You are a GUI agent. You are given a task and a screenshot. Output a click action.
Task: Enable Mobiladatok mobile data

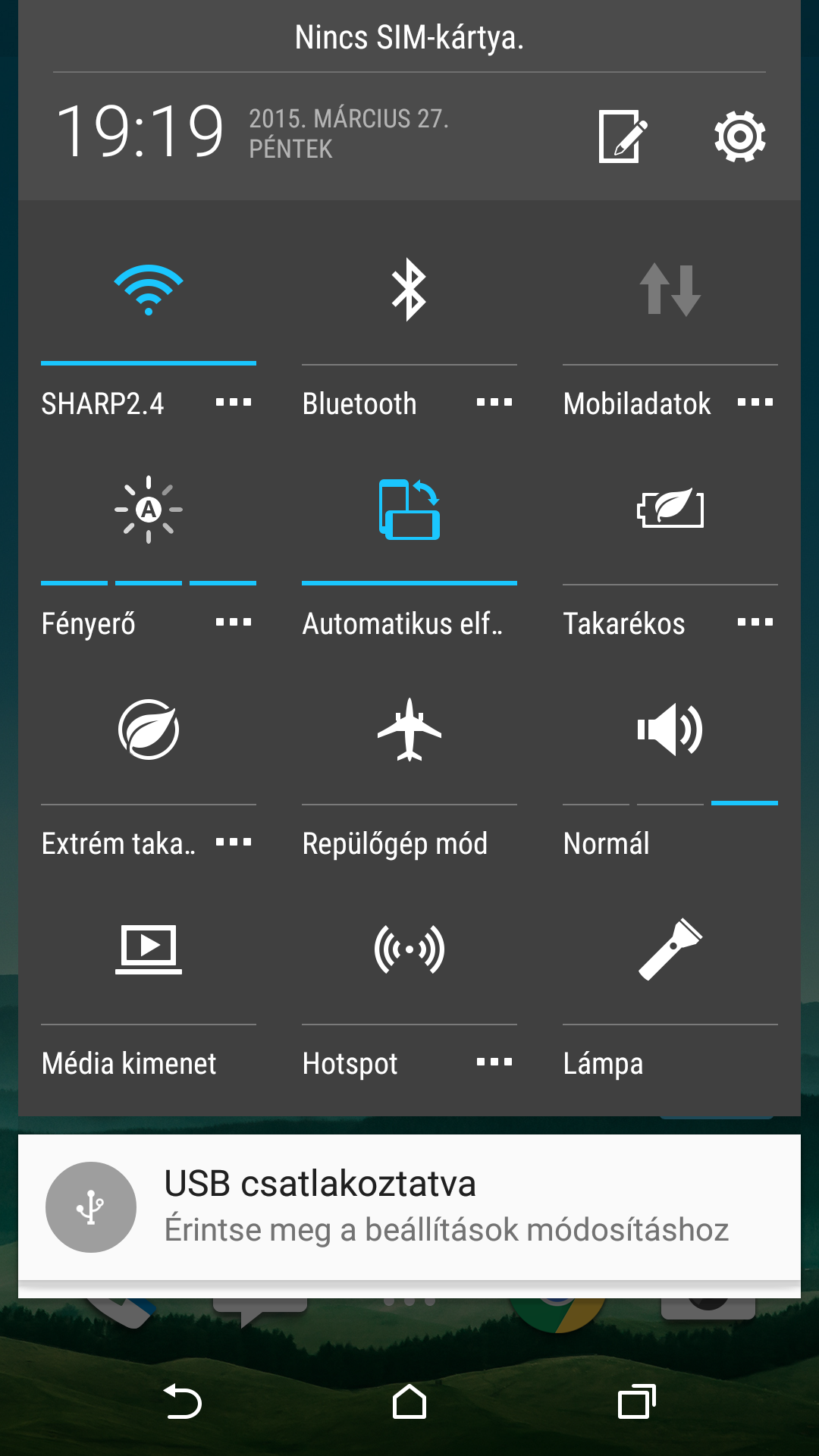pos(670,290)
